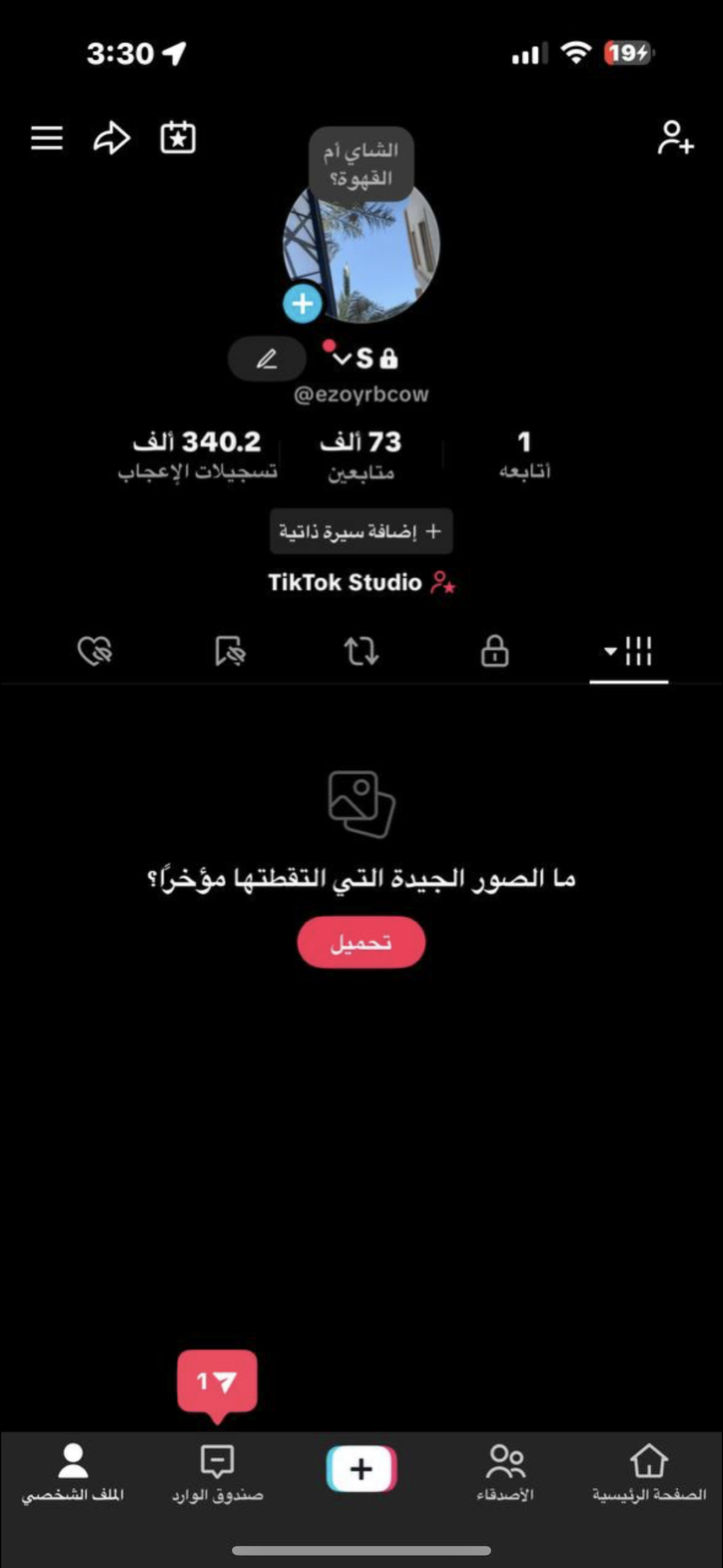The width and height of the screenshot is (723, 1568).
Task: Open the hamburger menu
Action: click(47, 138)
